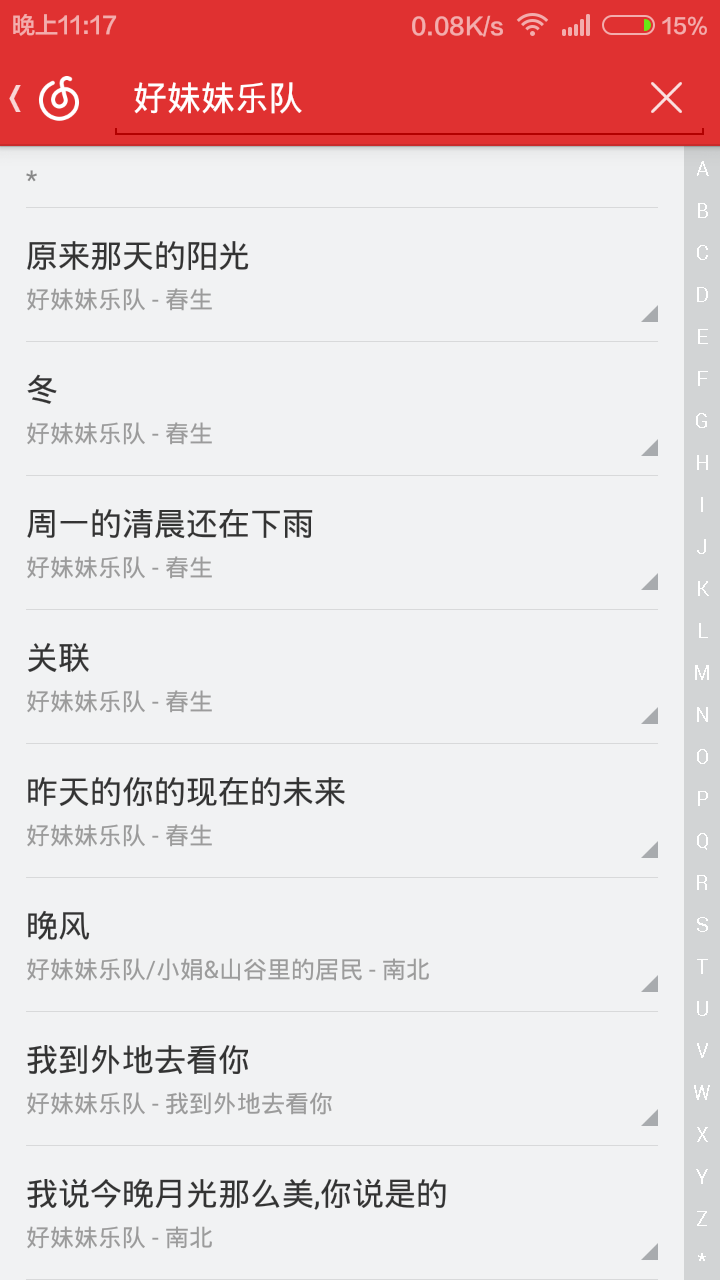Tap the NetEase Cloud Music logo icon
The image size is (720, 1280).
point(61,97)
